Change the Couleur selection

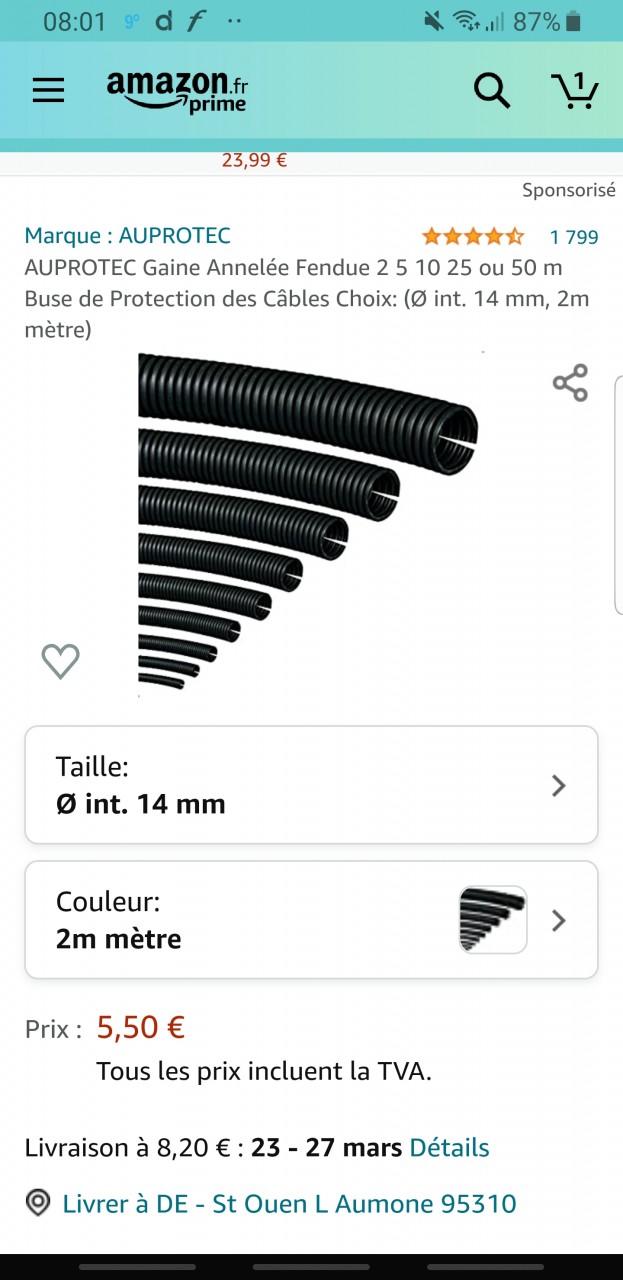[x=311, y=920]
